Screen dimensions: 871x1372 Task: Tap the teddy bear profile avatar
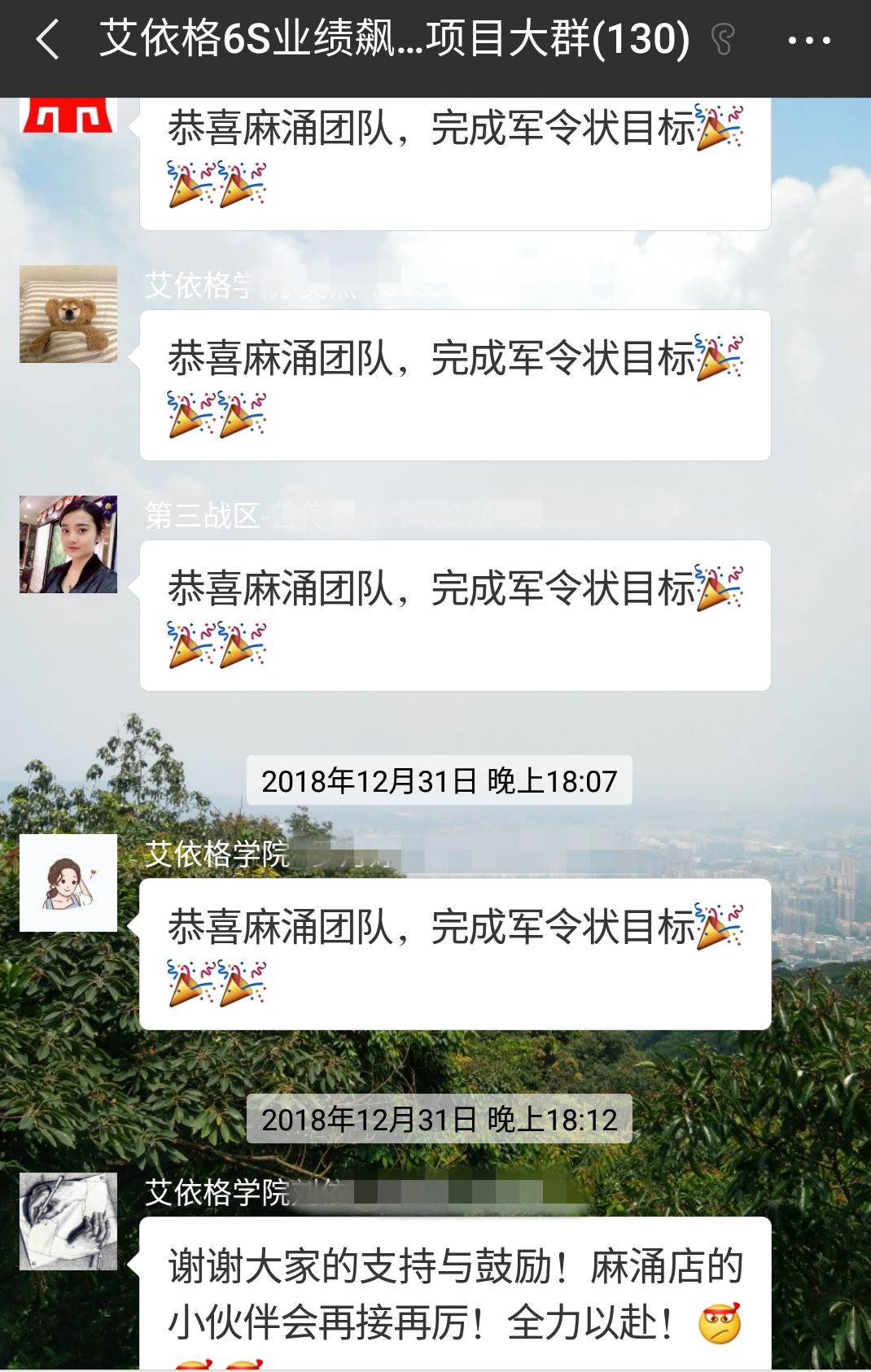[x=68, y=314]
